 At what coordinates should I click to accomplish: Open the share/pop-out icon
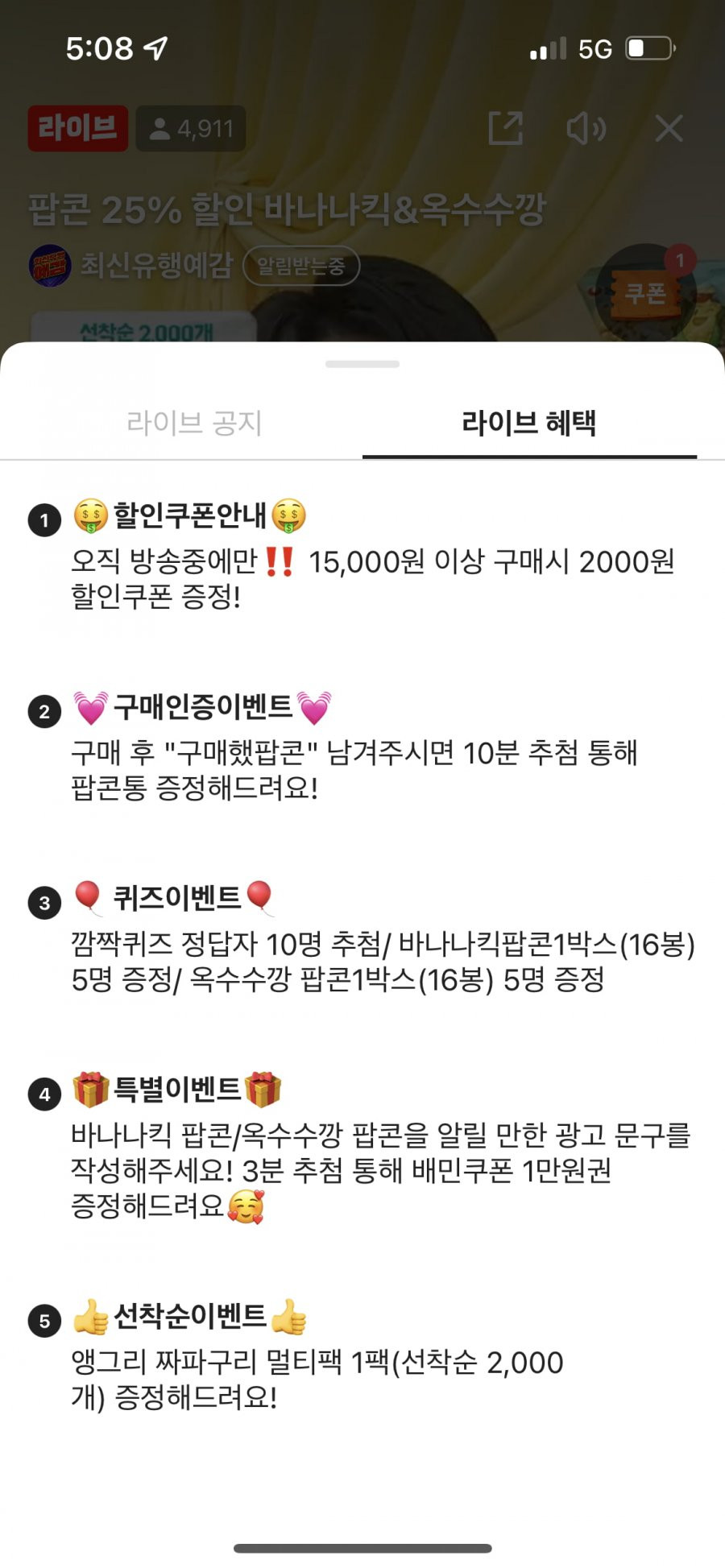(x=506, y=128)
